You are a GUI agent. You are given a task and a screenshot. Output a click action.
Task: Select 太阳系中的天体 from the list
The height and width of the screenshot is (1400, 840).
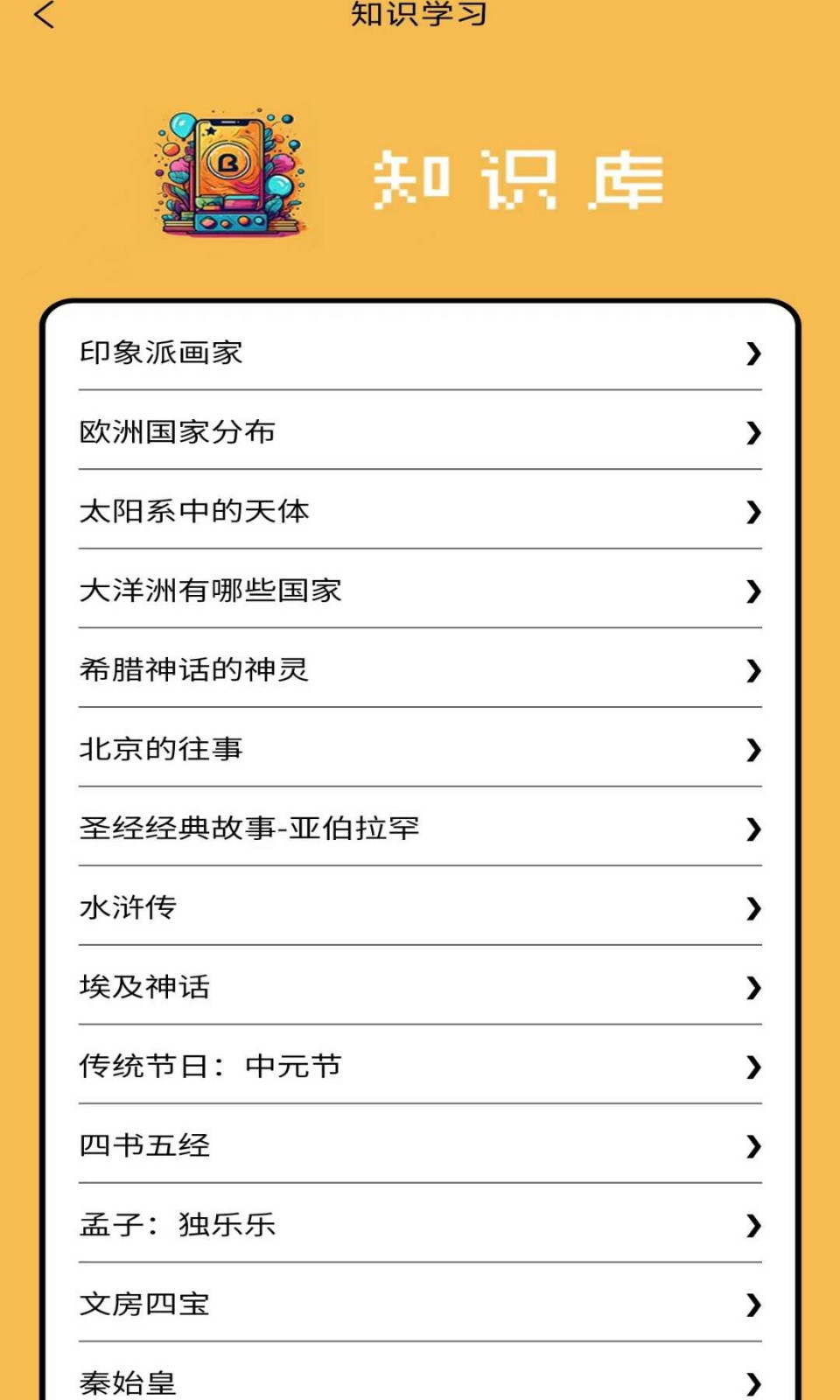[420, 511]
